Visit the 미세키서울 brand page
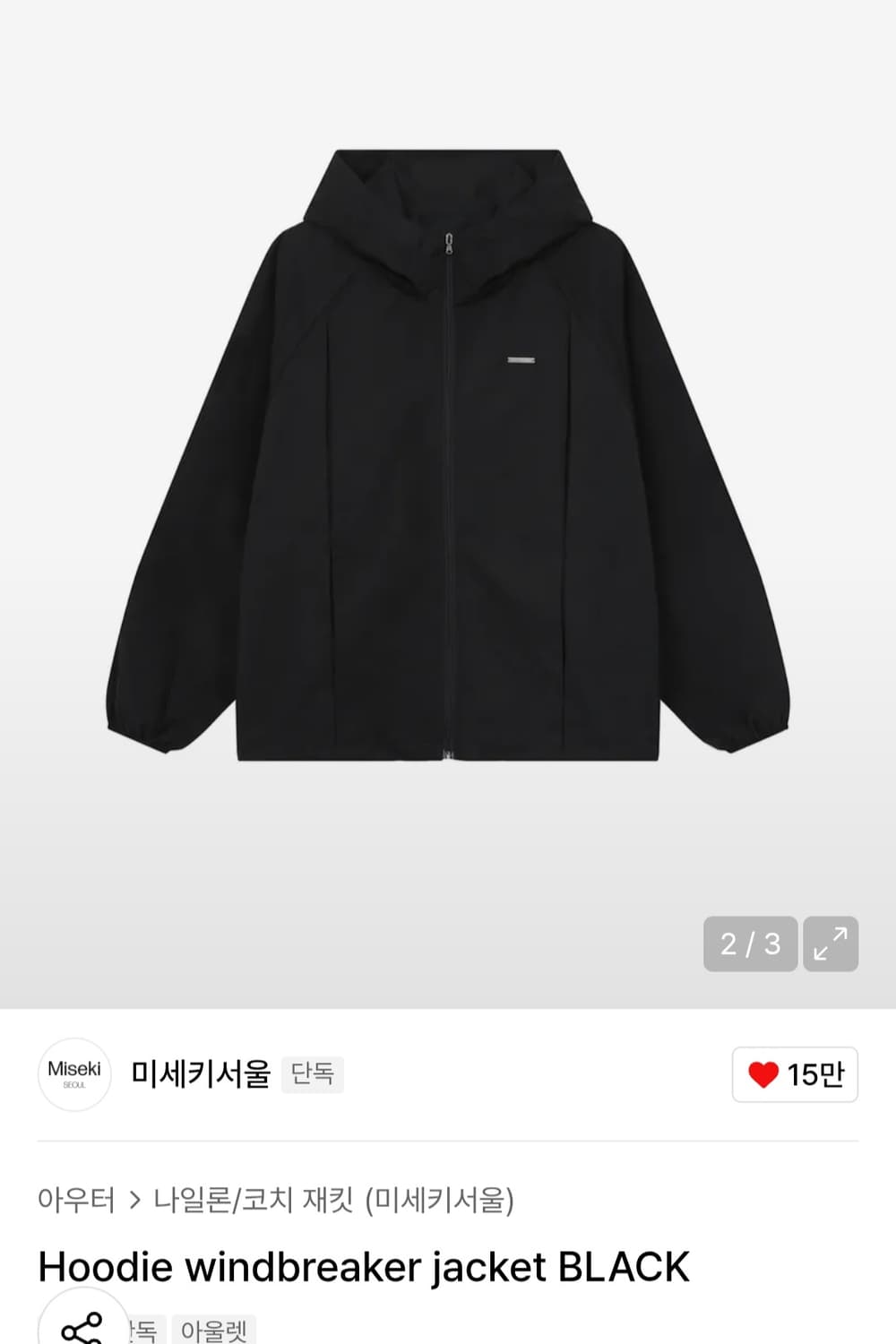Viewport: 896px width, 1344px height. (x=201, y=1074)
